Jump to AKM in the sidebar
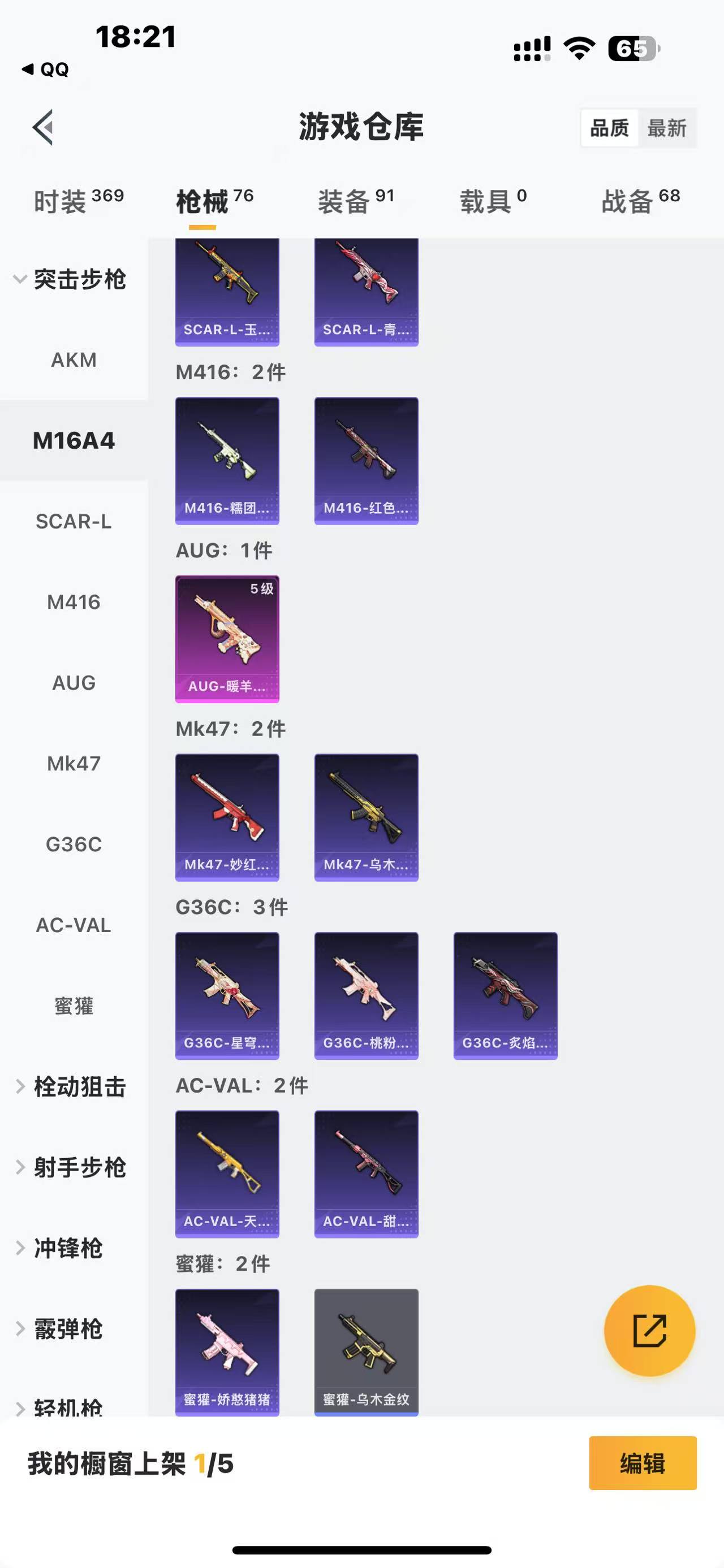 pyautogui.click(x=74, y=359)
